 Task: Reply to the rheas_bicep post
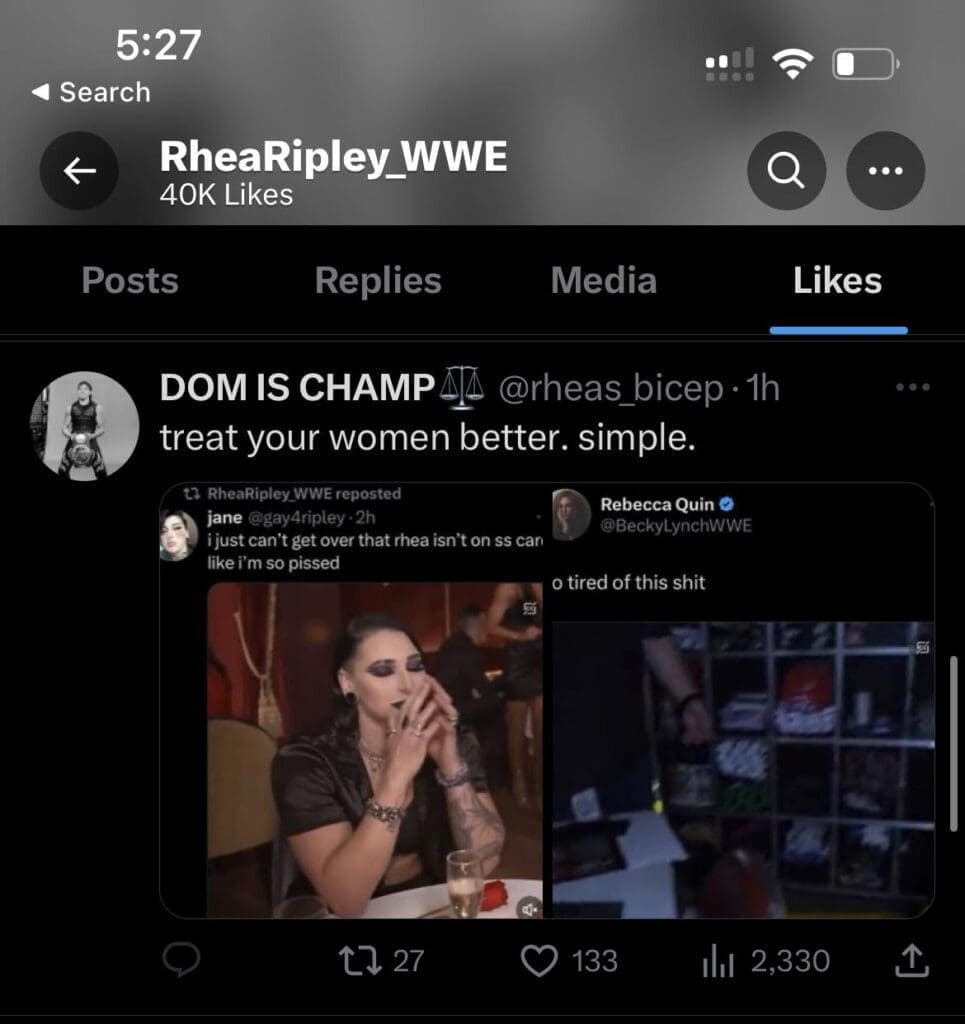pyautogui.click(x=181, y=961)
